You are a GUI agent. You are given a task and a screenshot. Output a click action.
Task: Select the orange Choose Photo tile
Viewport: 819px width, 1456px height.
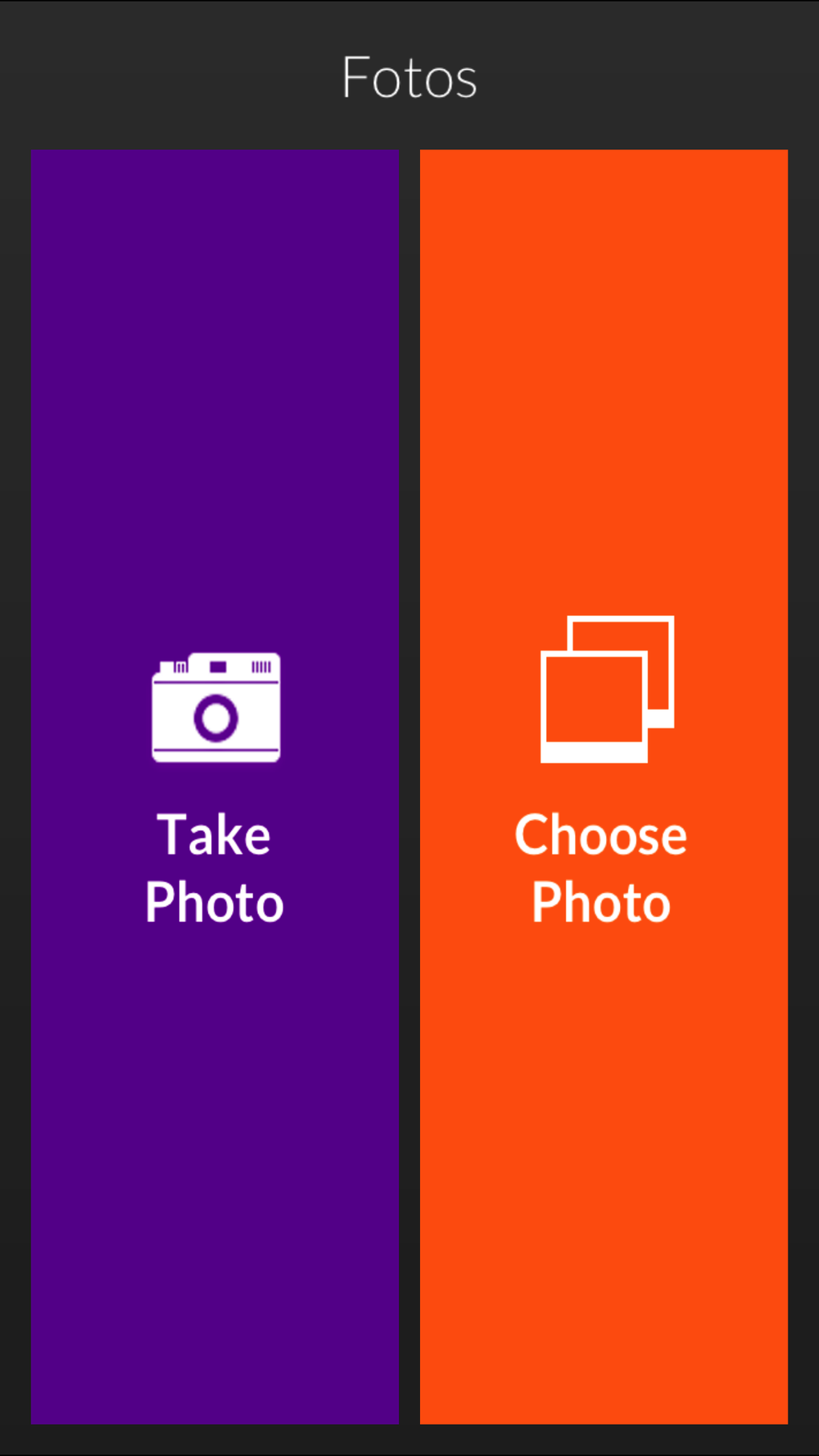604,786
